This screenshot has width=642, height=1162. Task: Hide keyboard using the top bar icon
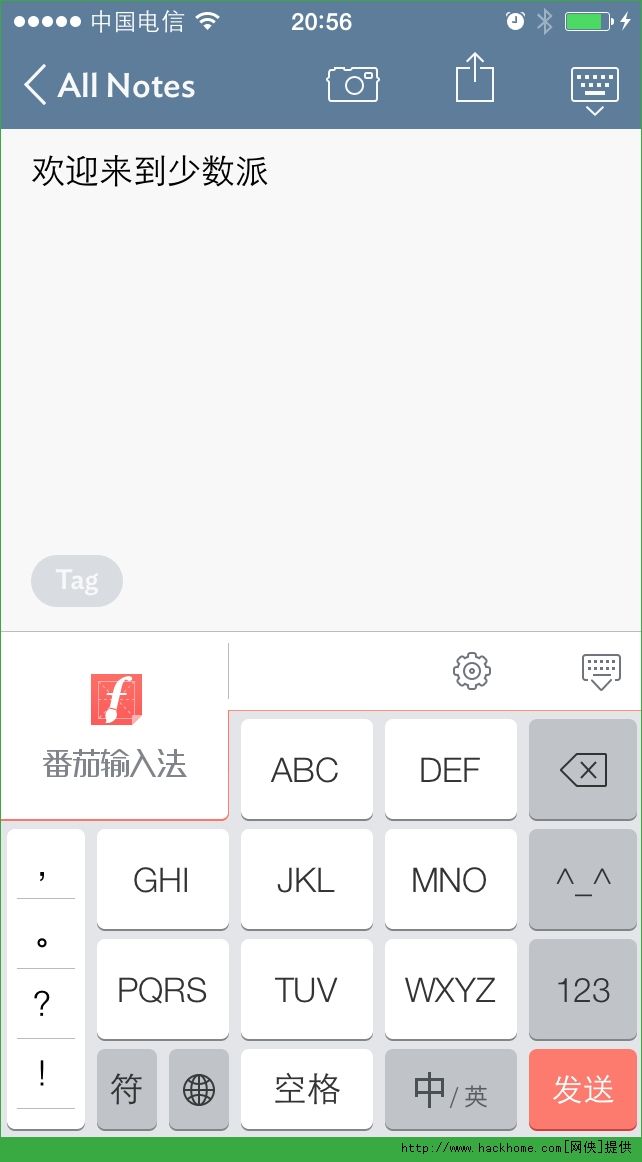[x=595, y=88]
